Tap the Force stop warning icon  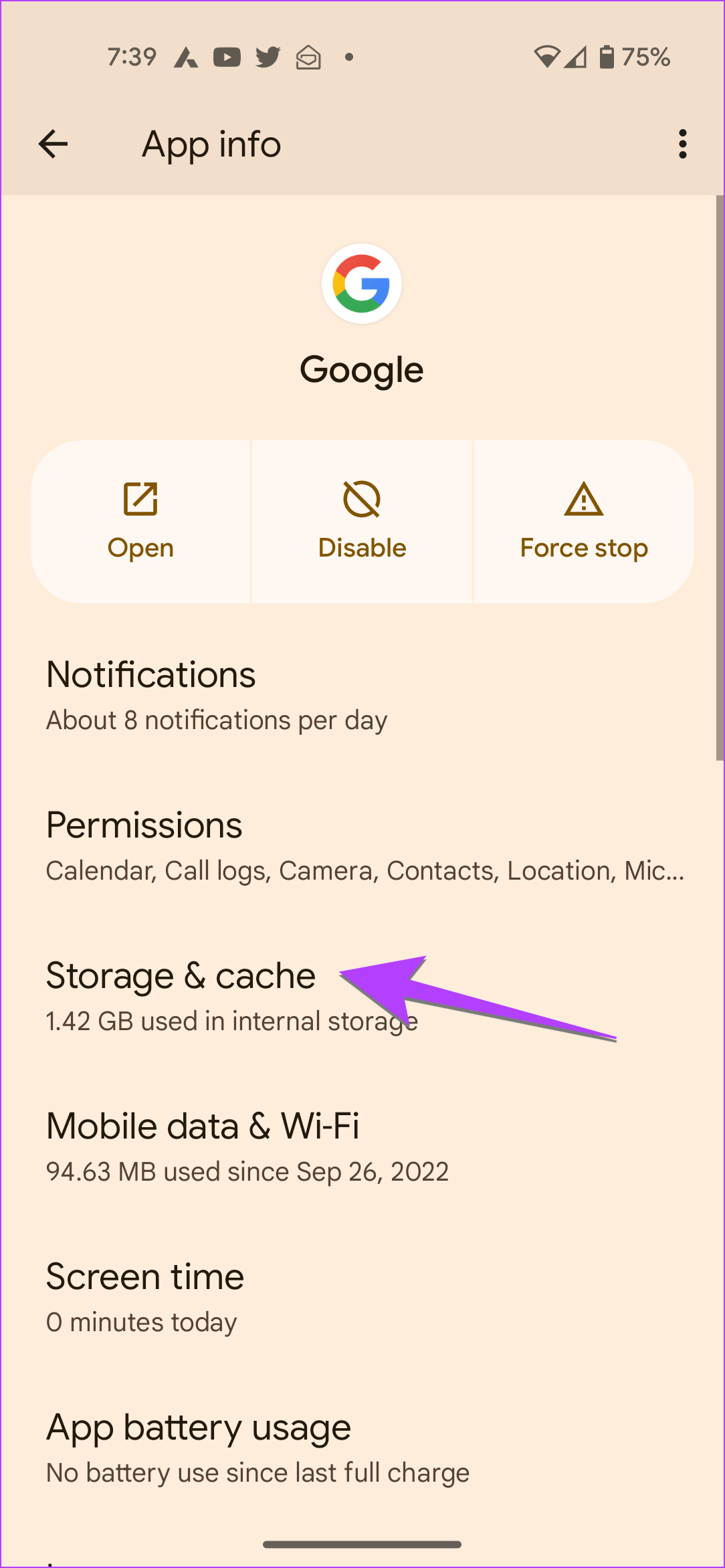[583, 500]
